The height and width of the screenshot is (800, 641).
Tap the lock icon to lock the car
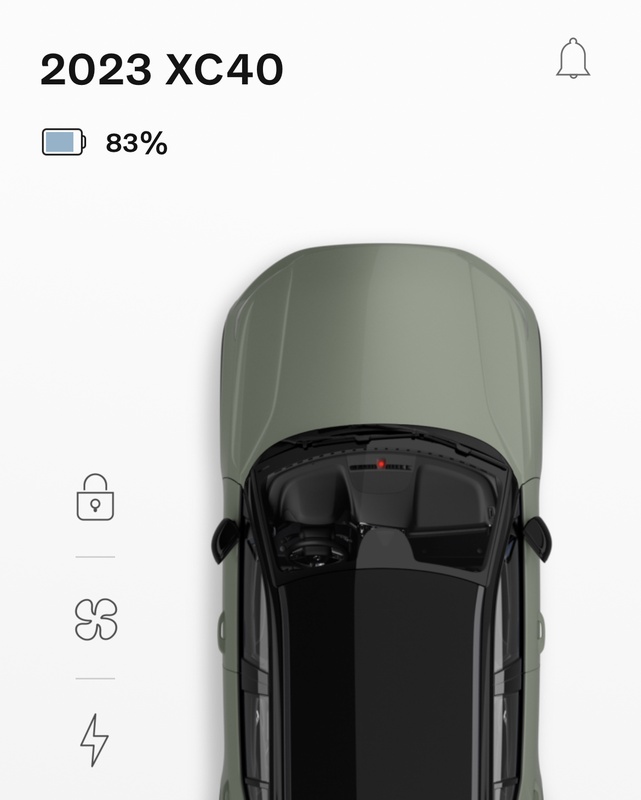[95, 497]
